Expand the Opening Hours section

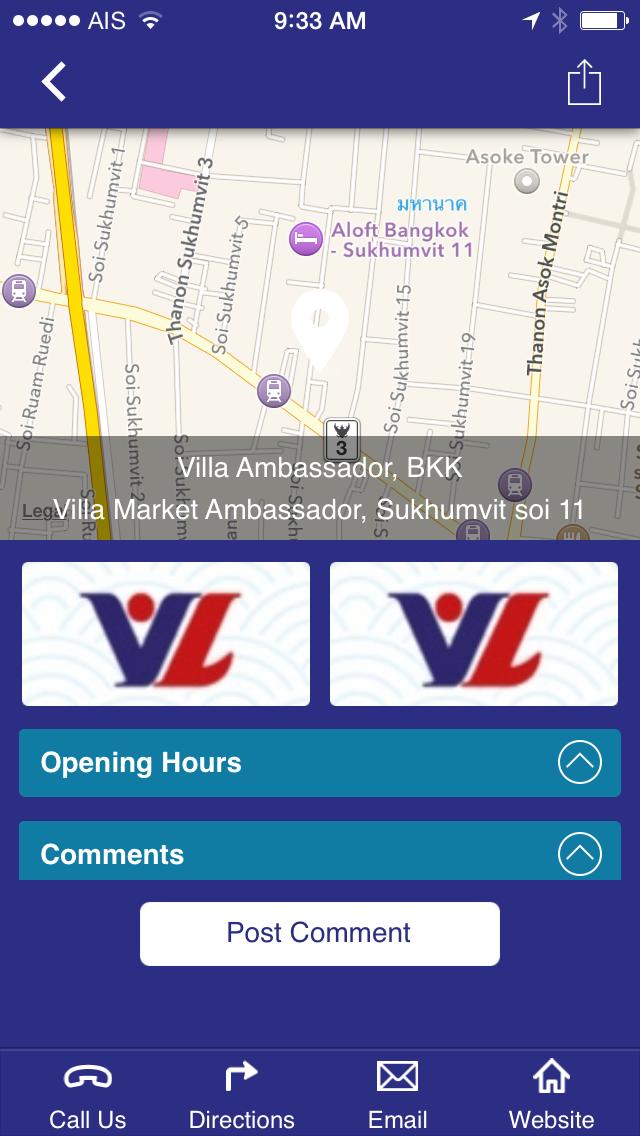(579, 763)
